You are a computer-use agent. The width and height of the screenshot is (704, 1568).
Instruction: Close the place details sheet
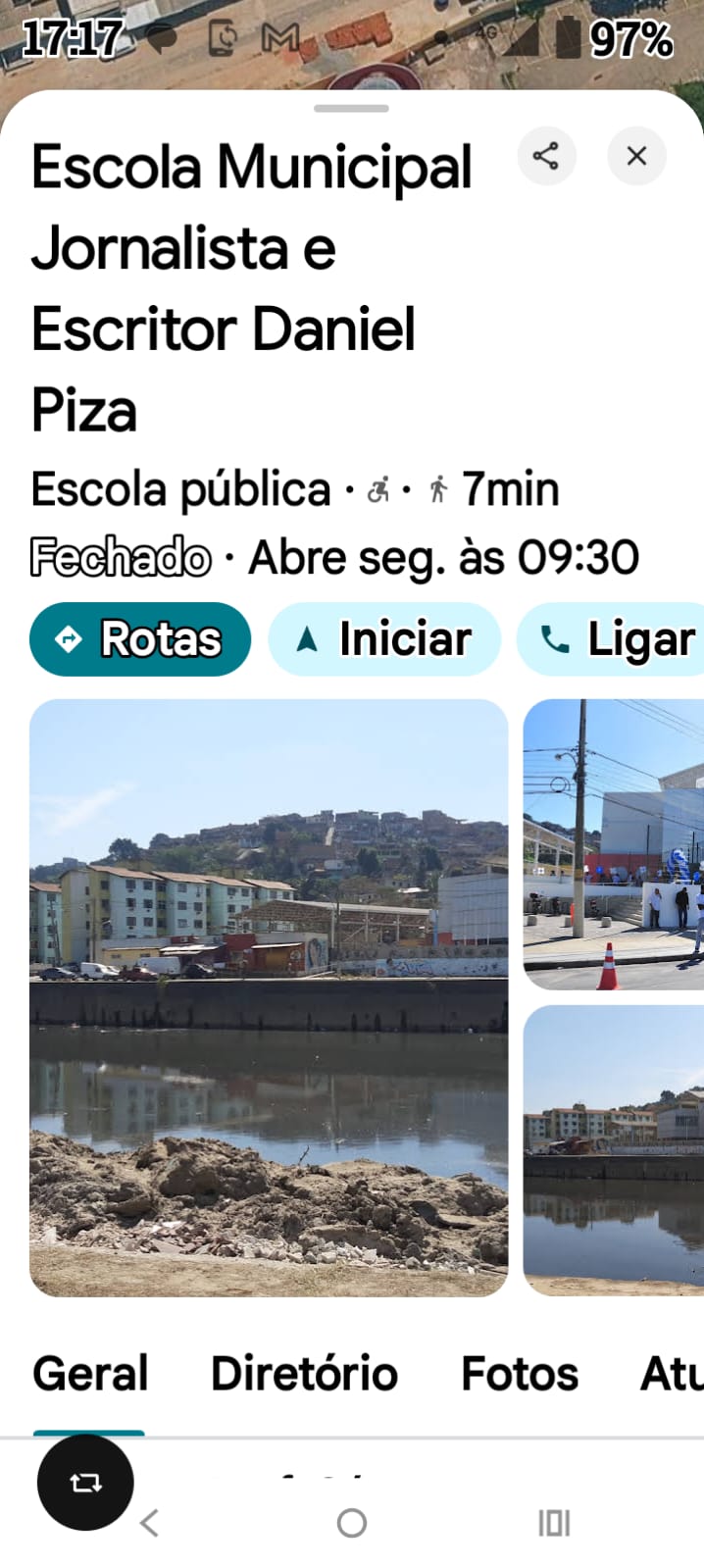(636, 156)
